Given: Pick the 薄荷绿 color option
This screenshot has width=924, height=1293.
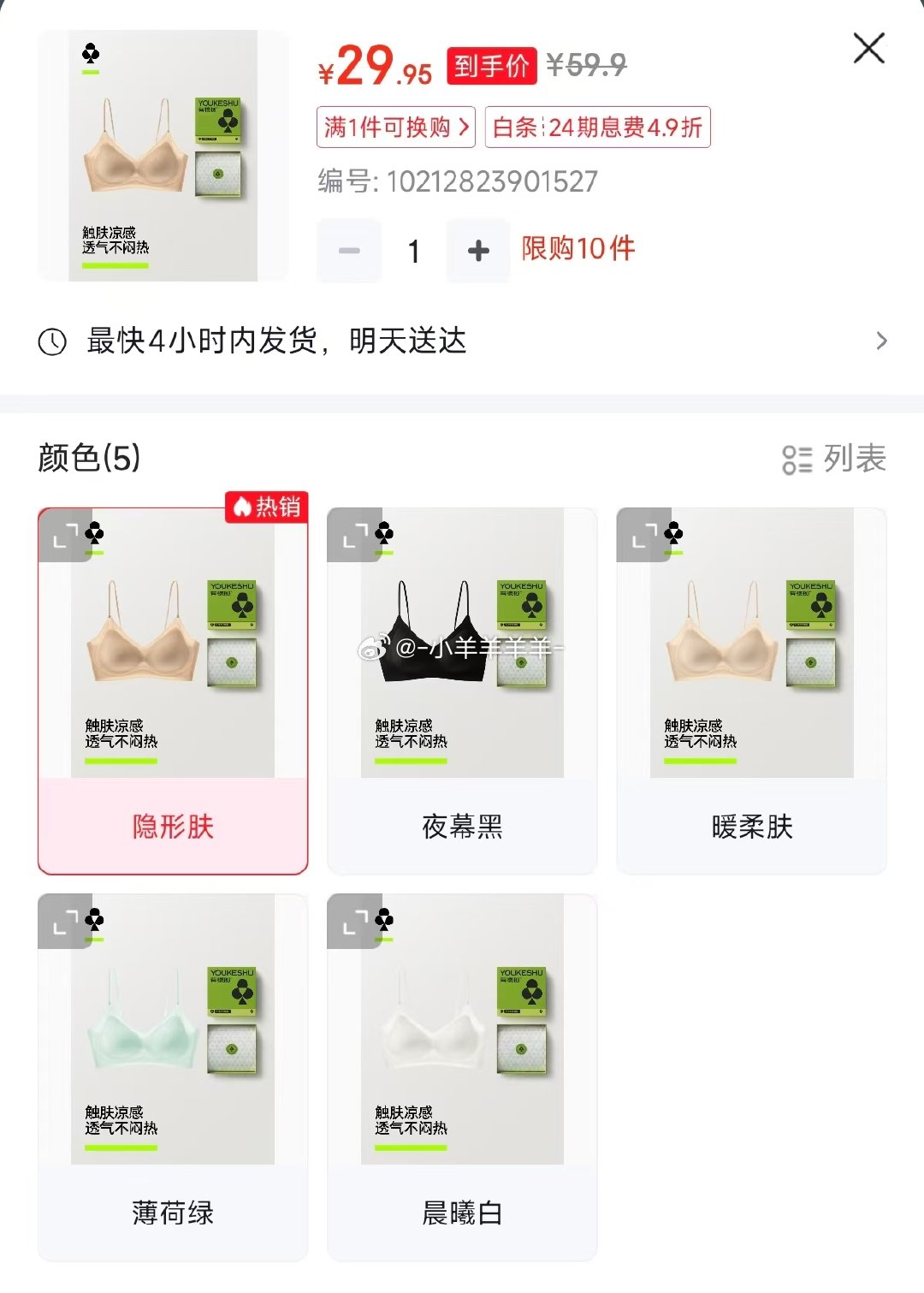Looking at the screenshot, I should [x=173, y=1077].
